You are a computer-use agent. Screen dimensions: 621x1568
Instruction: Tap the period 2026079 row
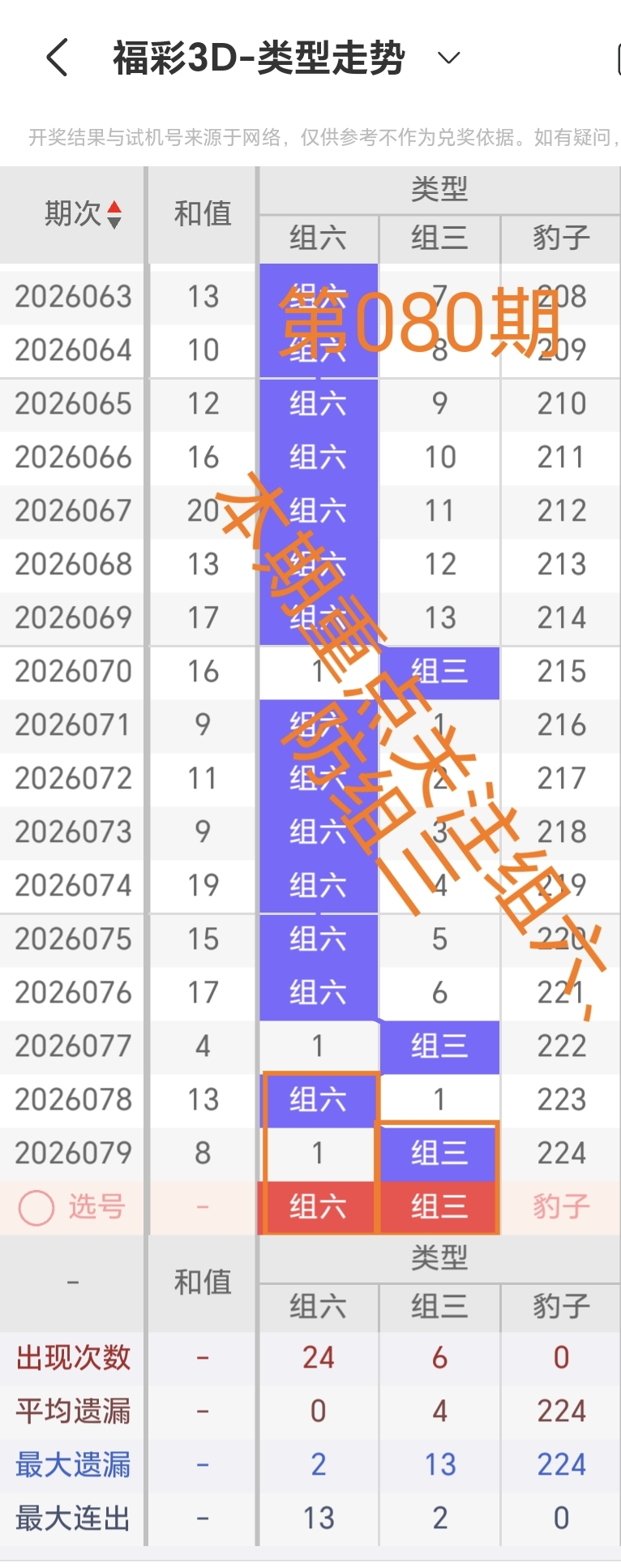coord(74,1153)
